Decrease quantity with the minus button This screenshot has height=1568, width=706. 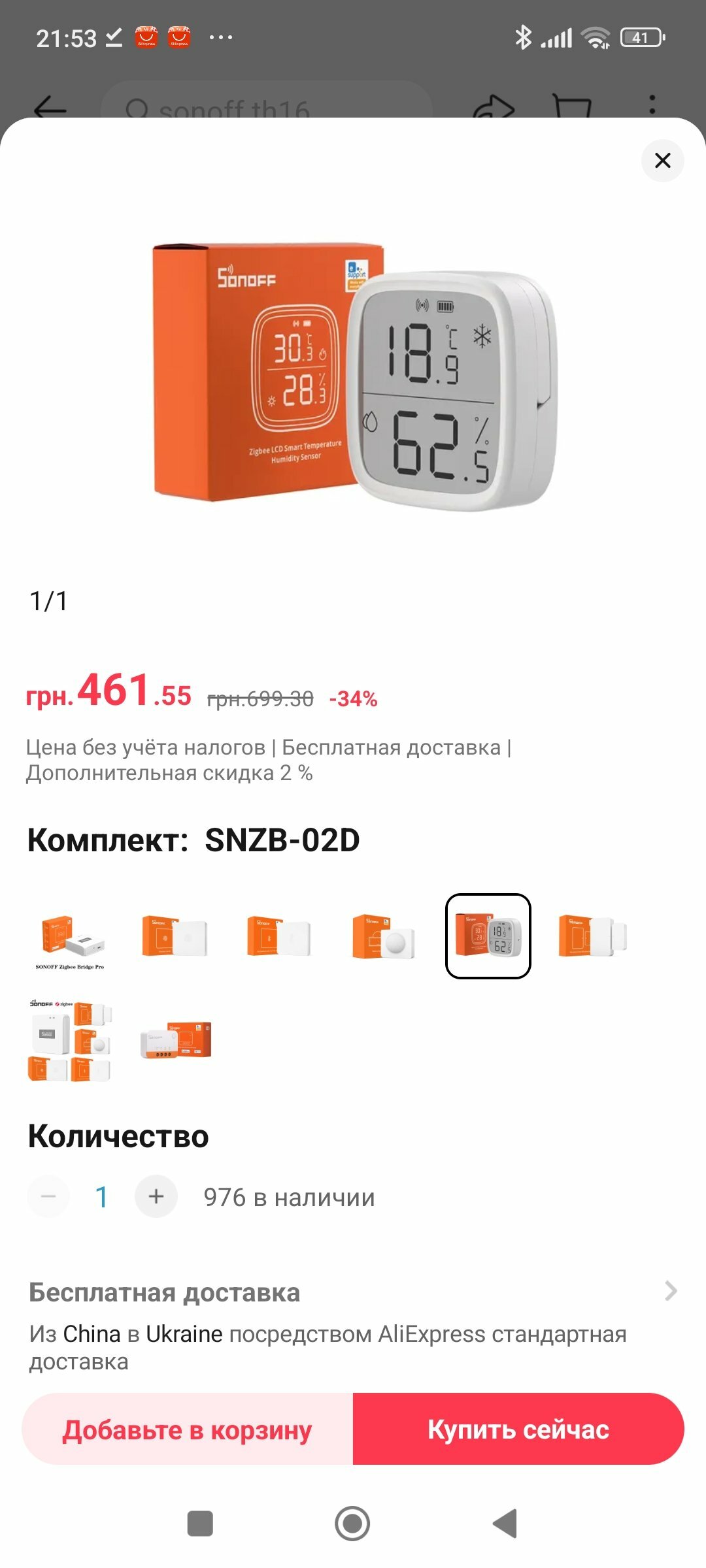coord(48,1196)
